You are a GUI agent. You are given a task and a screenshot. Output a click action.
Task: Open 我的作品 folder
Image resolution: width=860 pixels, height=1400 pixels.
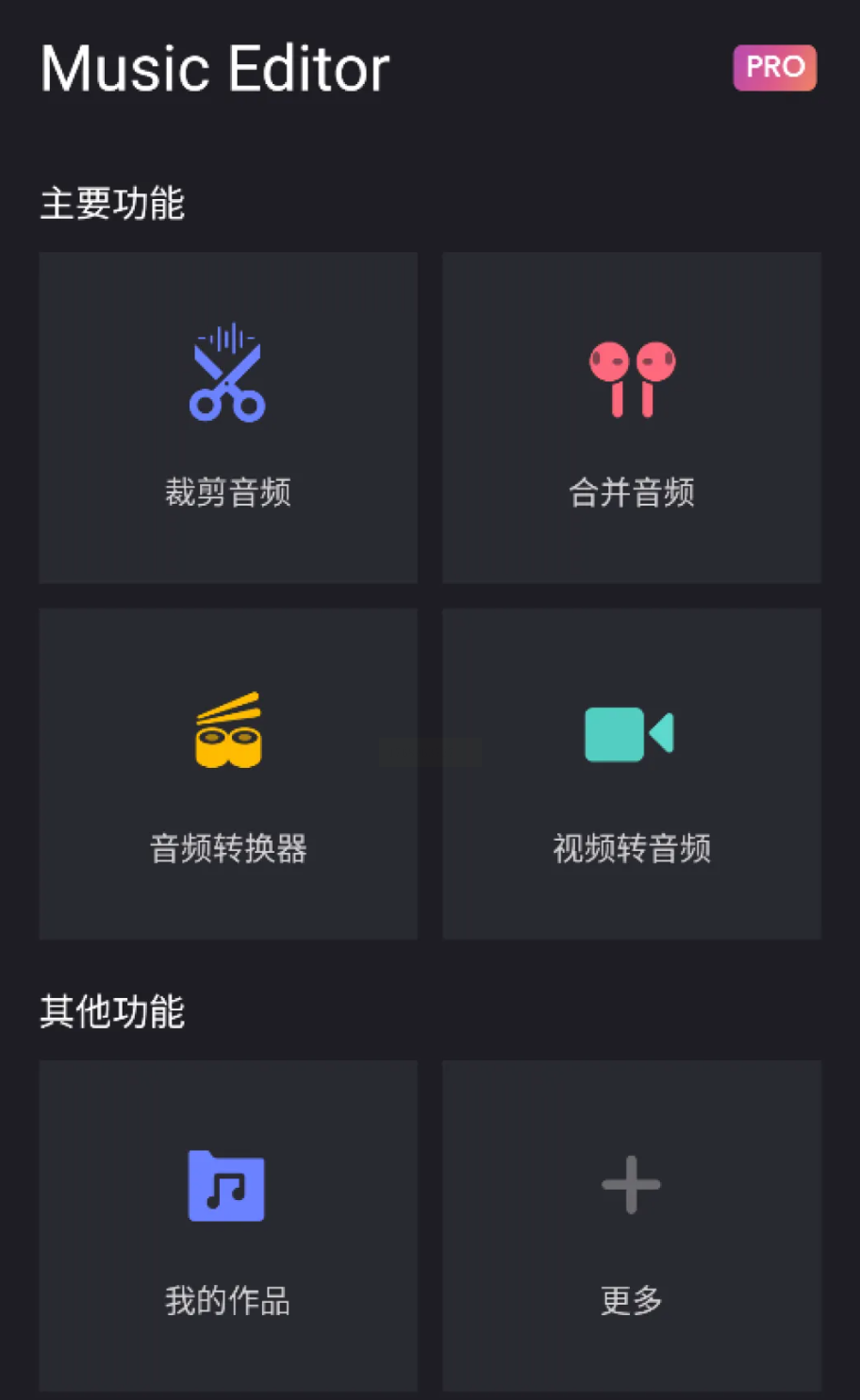point(228,1225)
